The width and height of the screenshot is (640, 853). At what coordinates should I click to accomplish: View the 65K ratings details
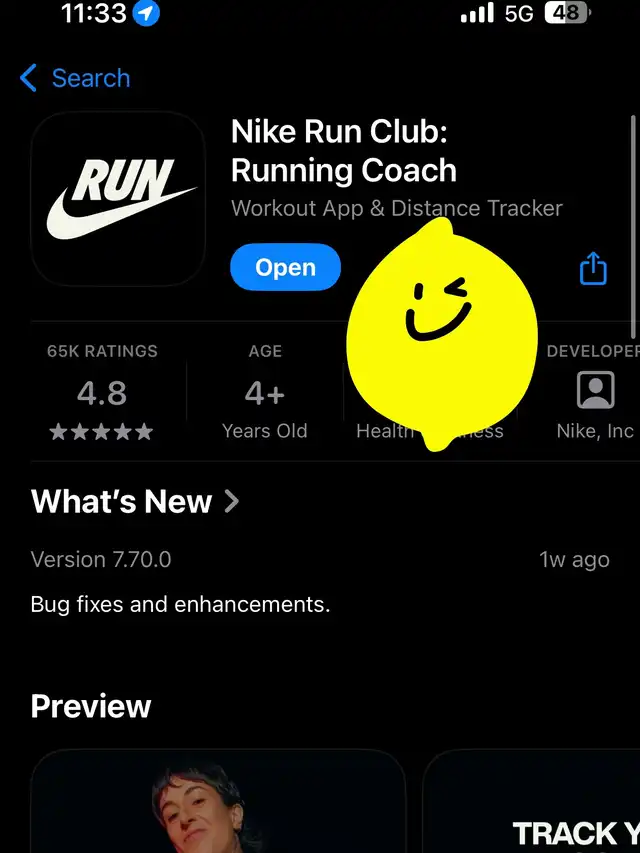coord(101,392)
